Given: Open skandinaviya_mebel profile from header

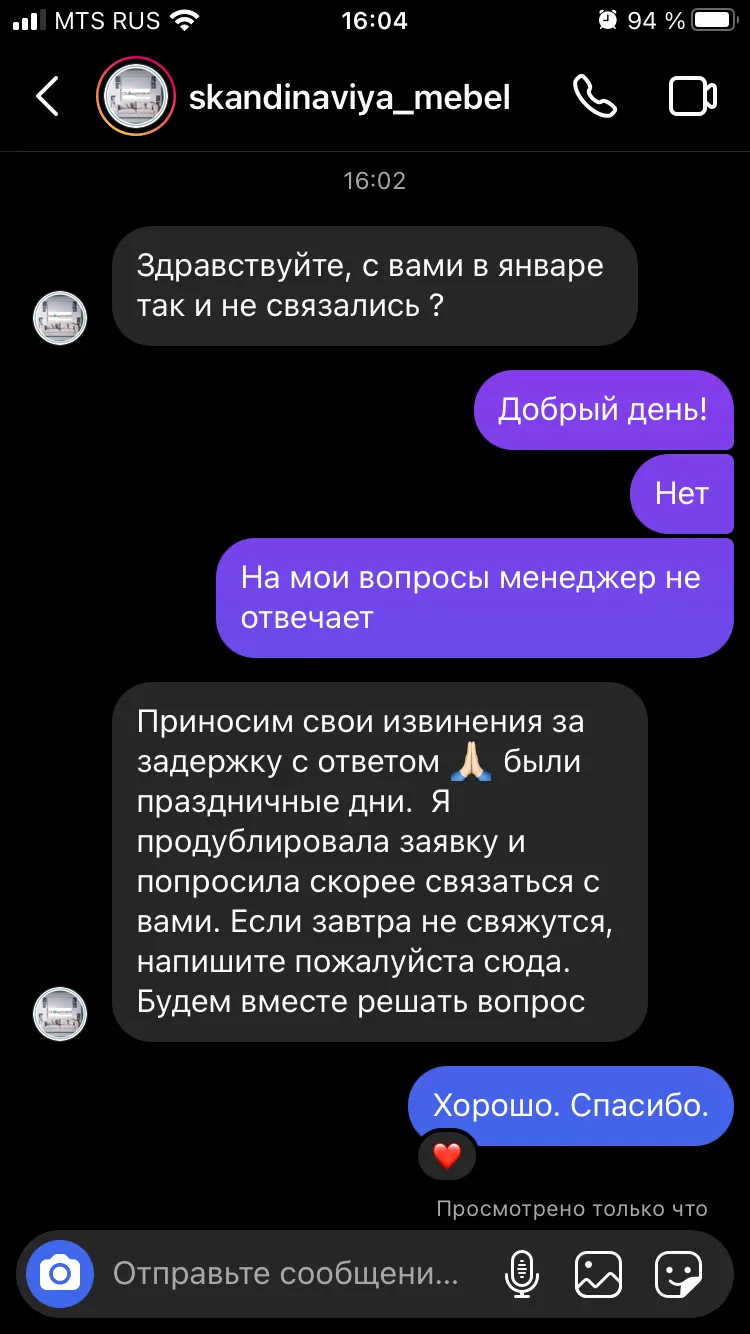Looking at the screenshot, I should (349, 97).
